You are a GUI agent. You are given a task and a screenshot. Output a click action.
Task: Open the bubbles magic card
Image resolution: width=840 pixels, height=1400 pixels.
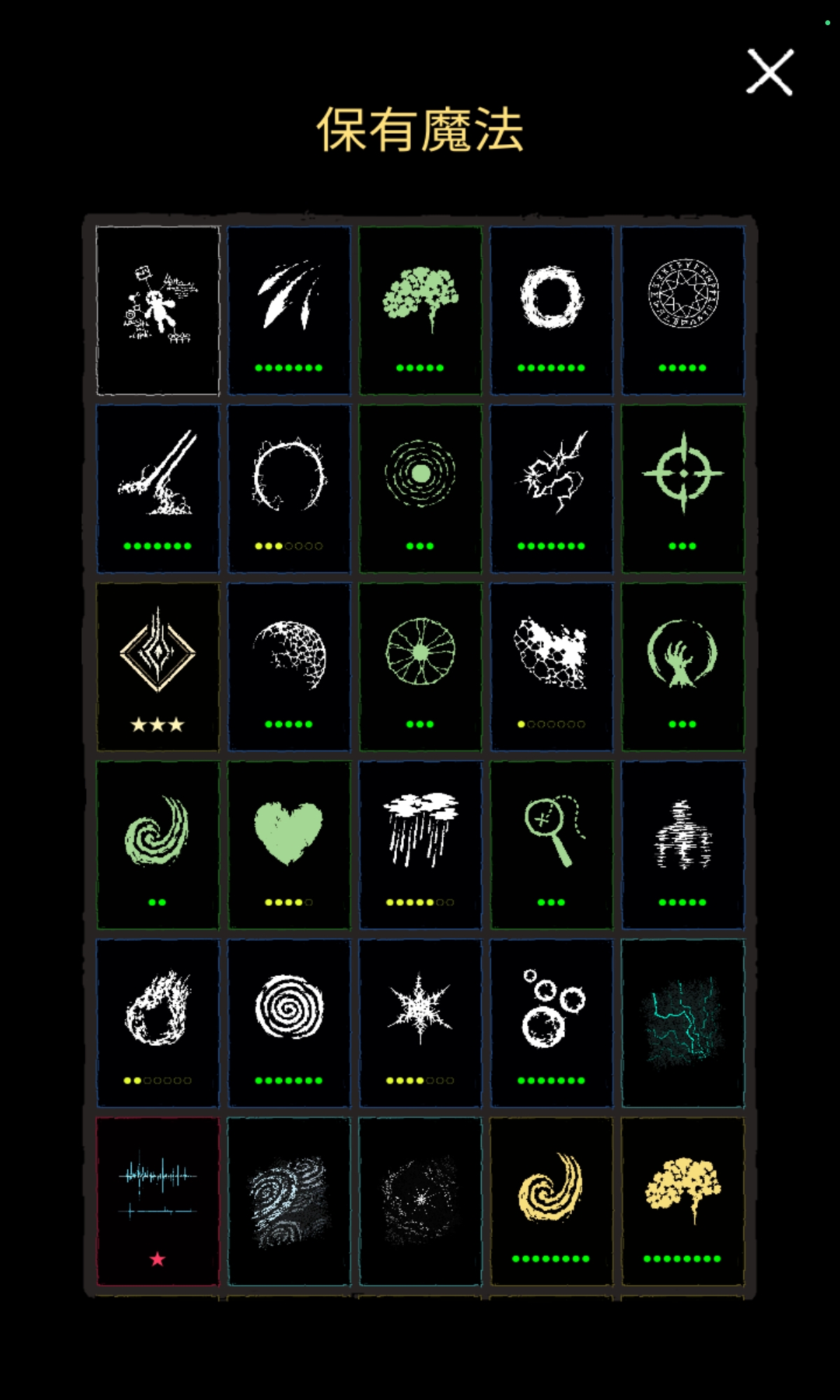coord(551,1023)
